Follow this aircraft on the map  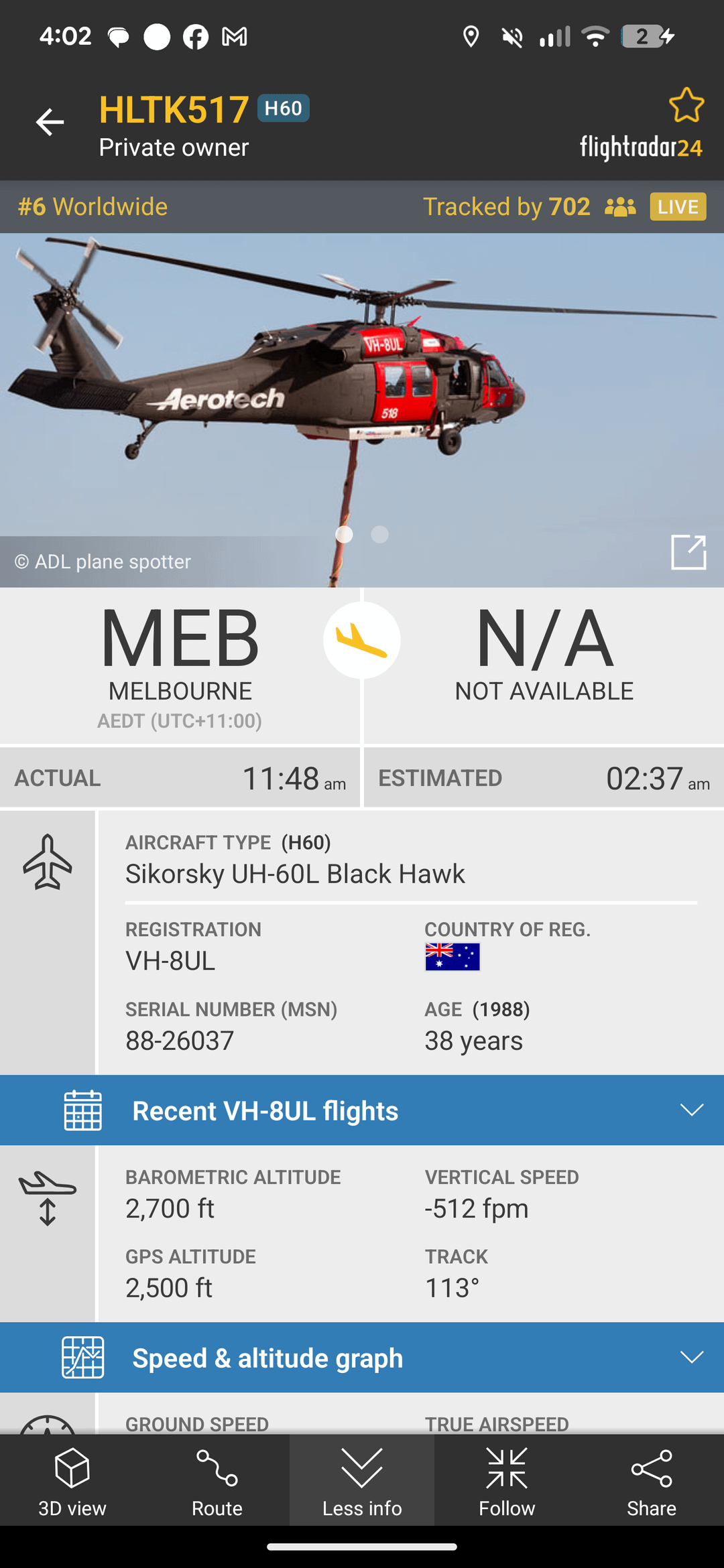pyautogui.click(x=507, y=1481)
